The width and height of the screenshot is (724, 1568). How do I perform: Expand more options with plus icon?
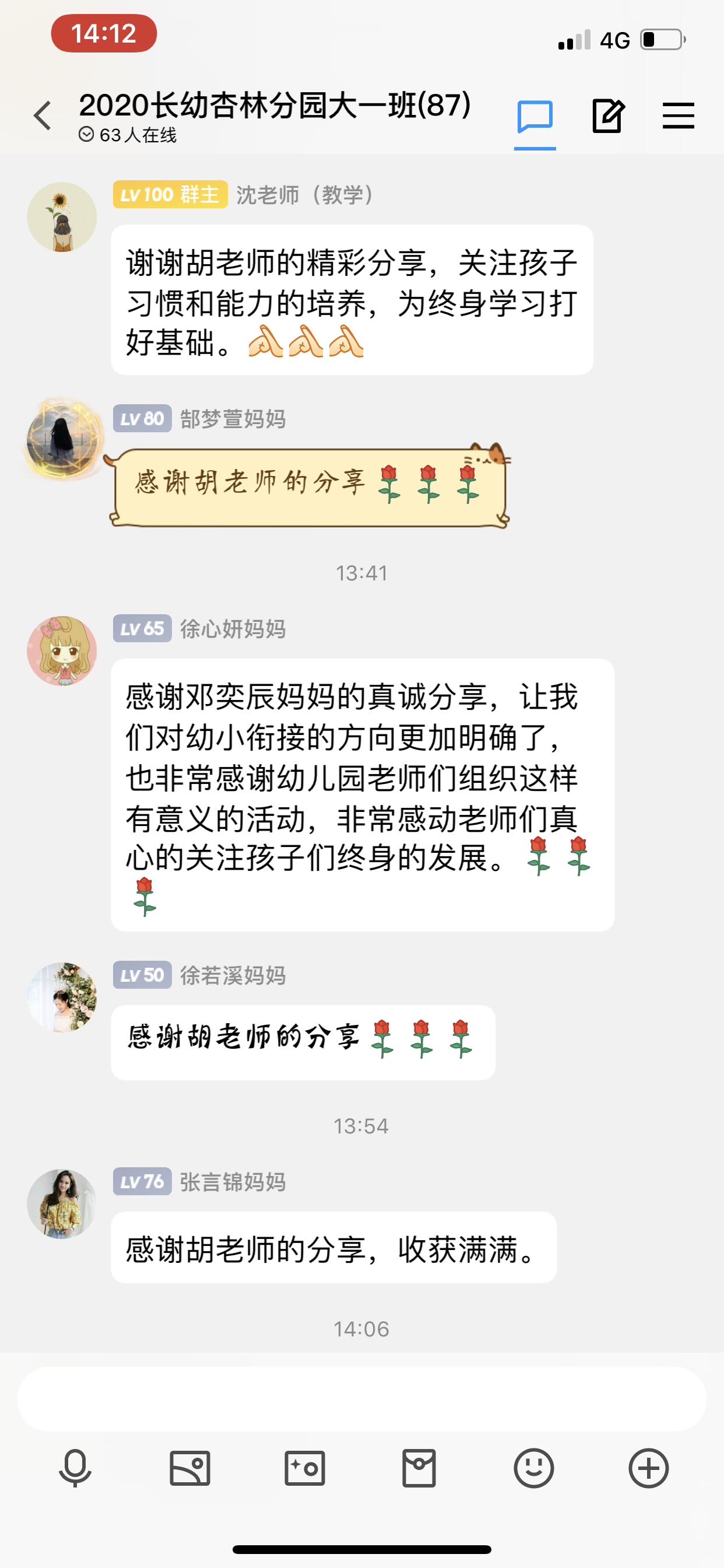(x=649, y=1468)
